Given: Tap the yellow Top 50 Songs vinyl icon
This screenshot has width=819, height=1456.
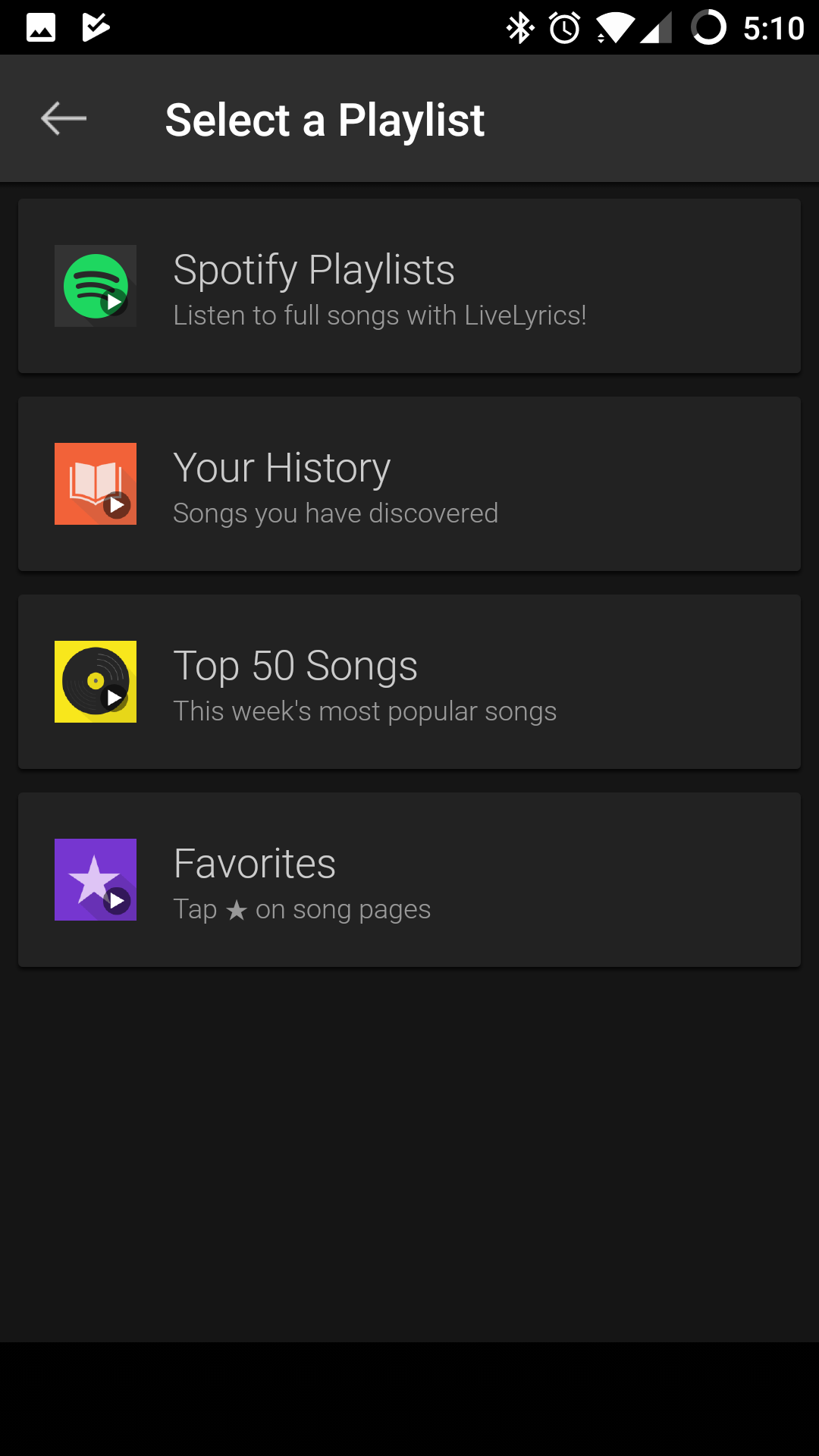Looking at the screenshot, I should tap(95, 681).
